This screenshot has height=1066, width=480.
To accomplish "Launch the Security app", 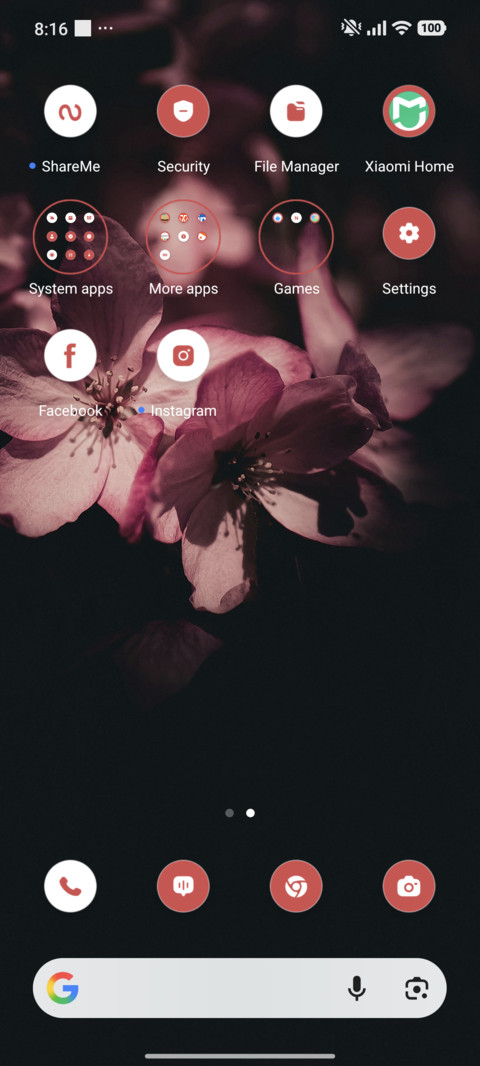I will click(x=183, y=111).
